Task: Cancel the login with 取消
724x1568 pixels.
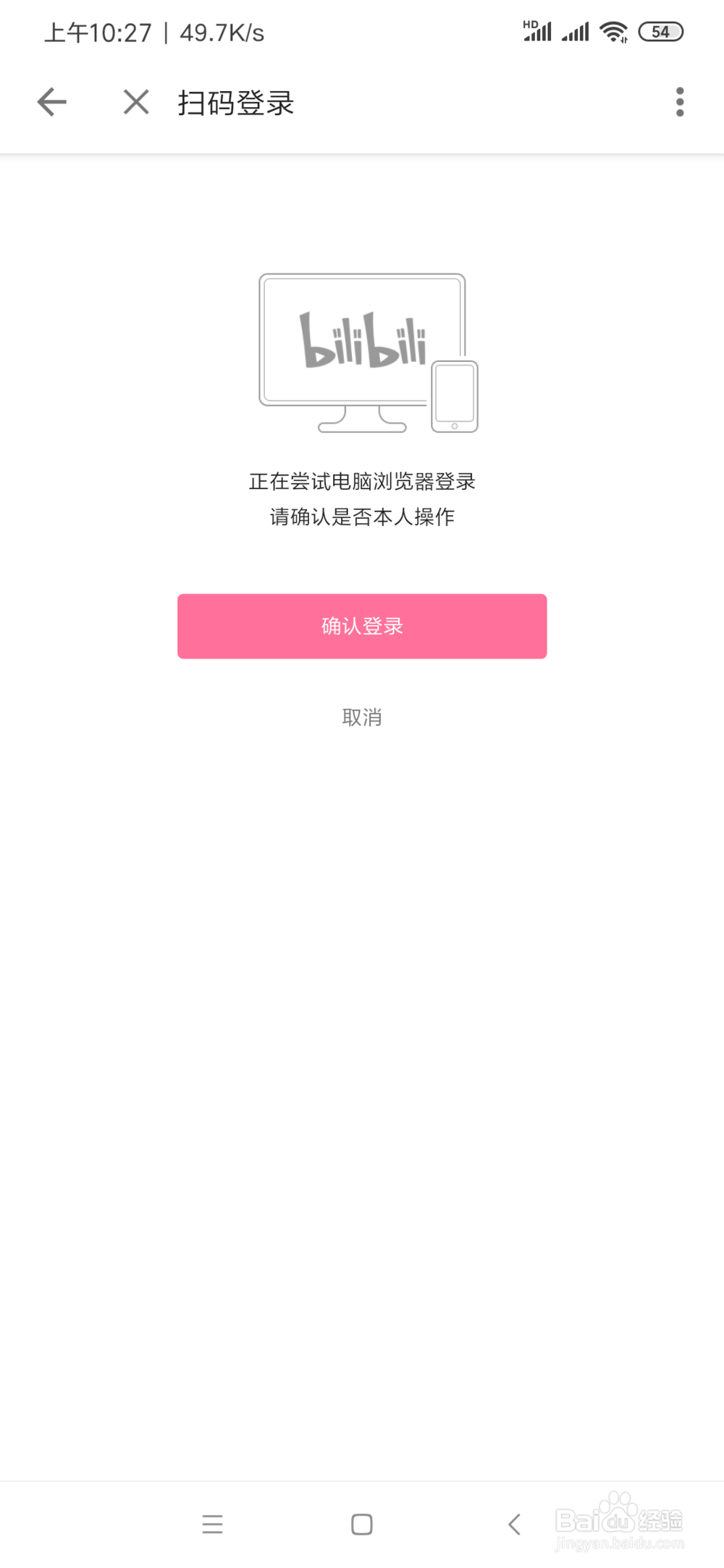Action: pos(362,717)
